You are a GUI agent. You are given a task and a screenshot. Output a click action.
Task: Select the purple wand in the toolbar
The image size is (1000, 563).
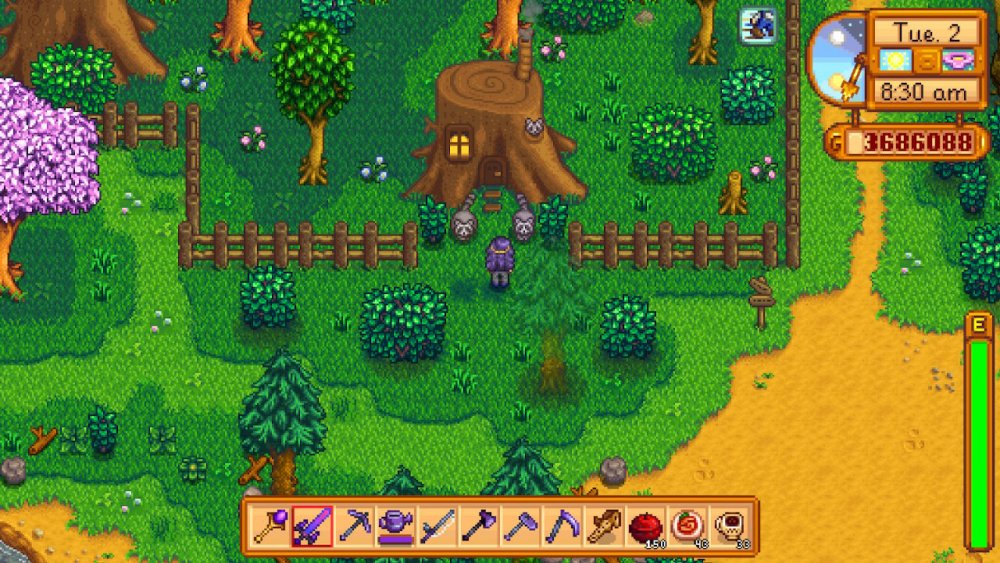[270, 526]
